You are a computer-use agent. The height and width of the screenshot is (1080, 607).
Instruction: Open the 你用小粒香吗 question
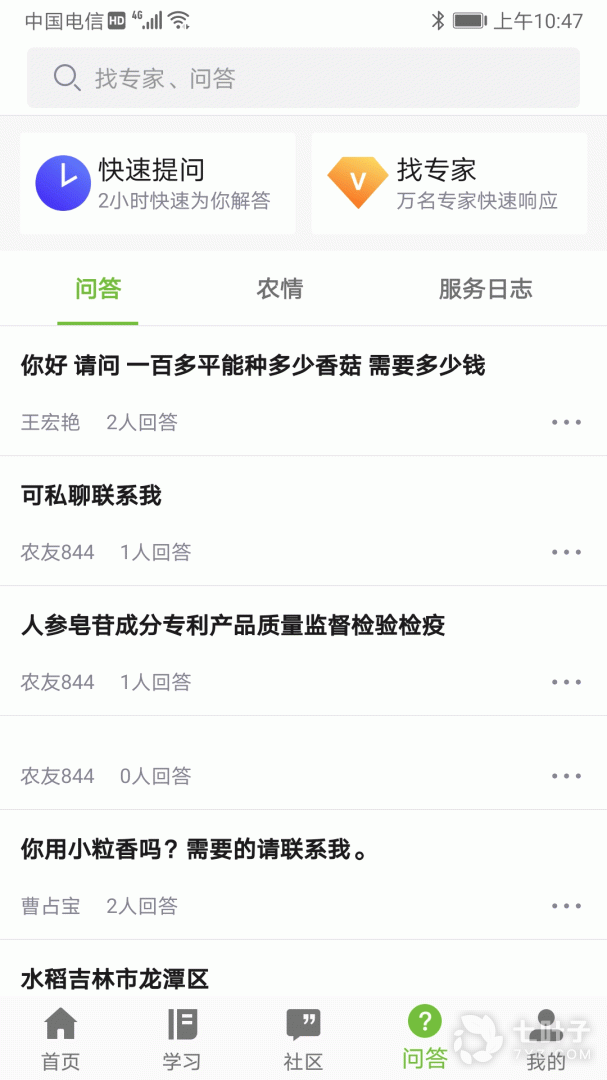click(195, 850)
